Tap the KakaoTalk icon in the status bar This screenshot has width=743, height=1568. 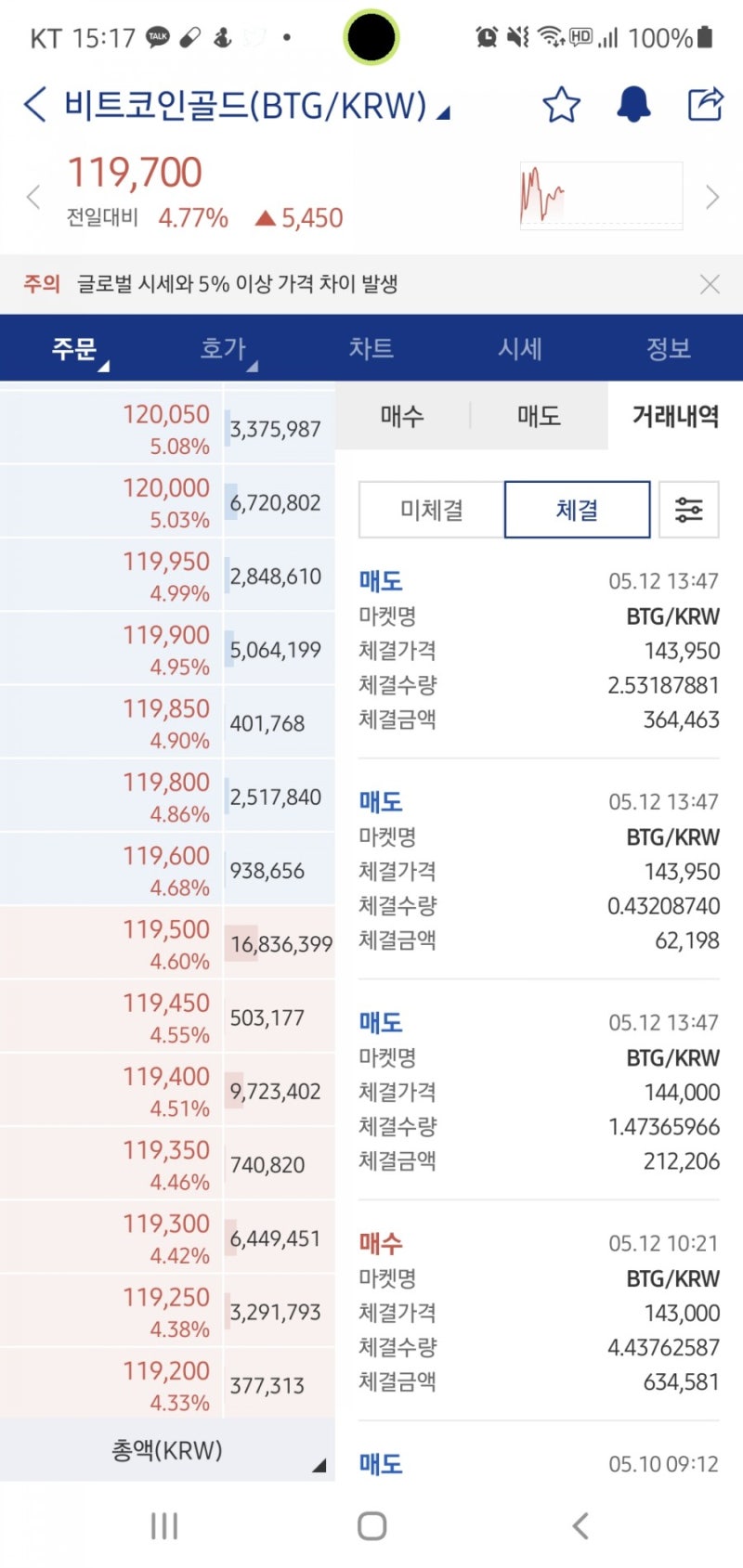coord(158,35)
